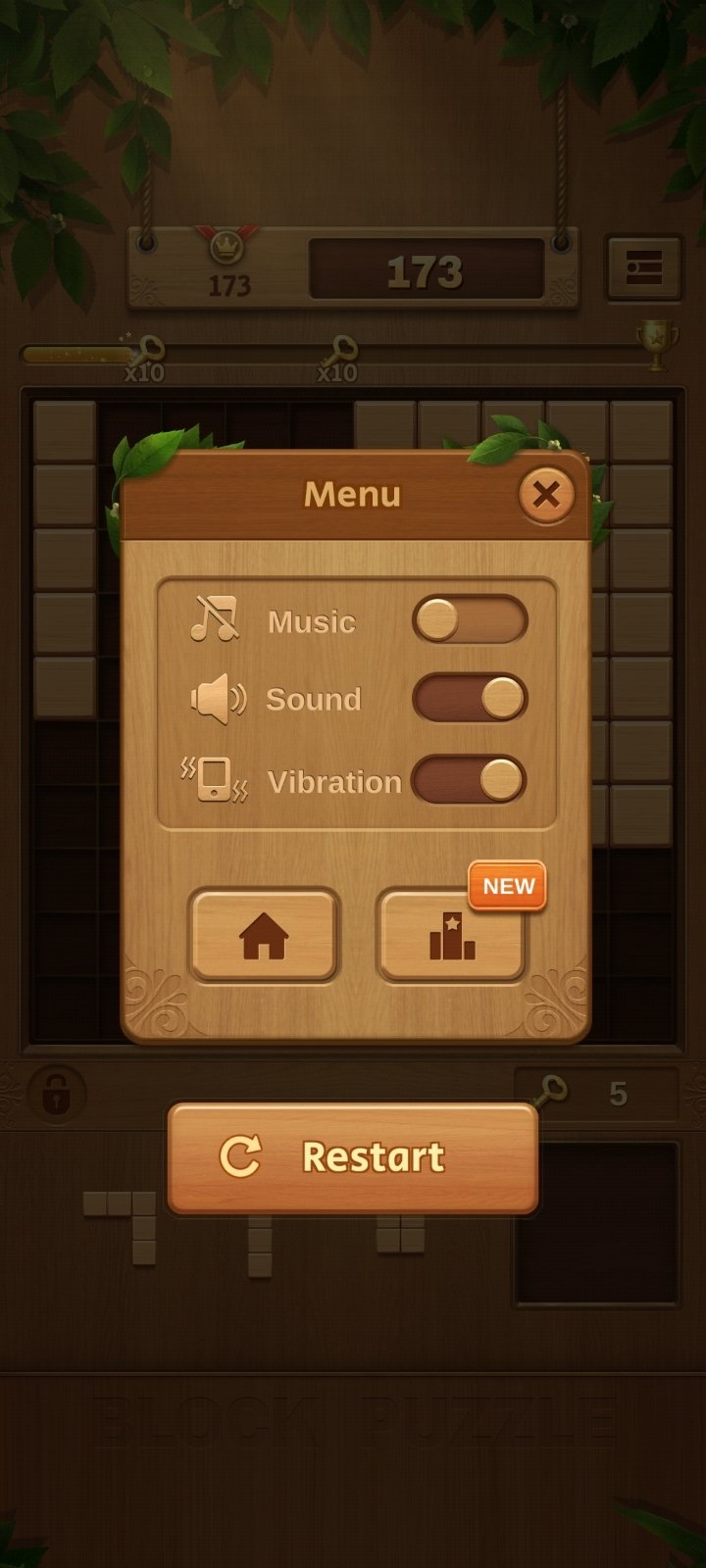Disable the Sound toggle

coord(470,699)
